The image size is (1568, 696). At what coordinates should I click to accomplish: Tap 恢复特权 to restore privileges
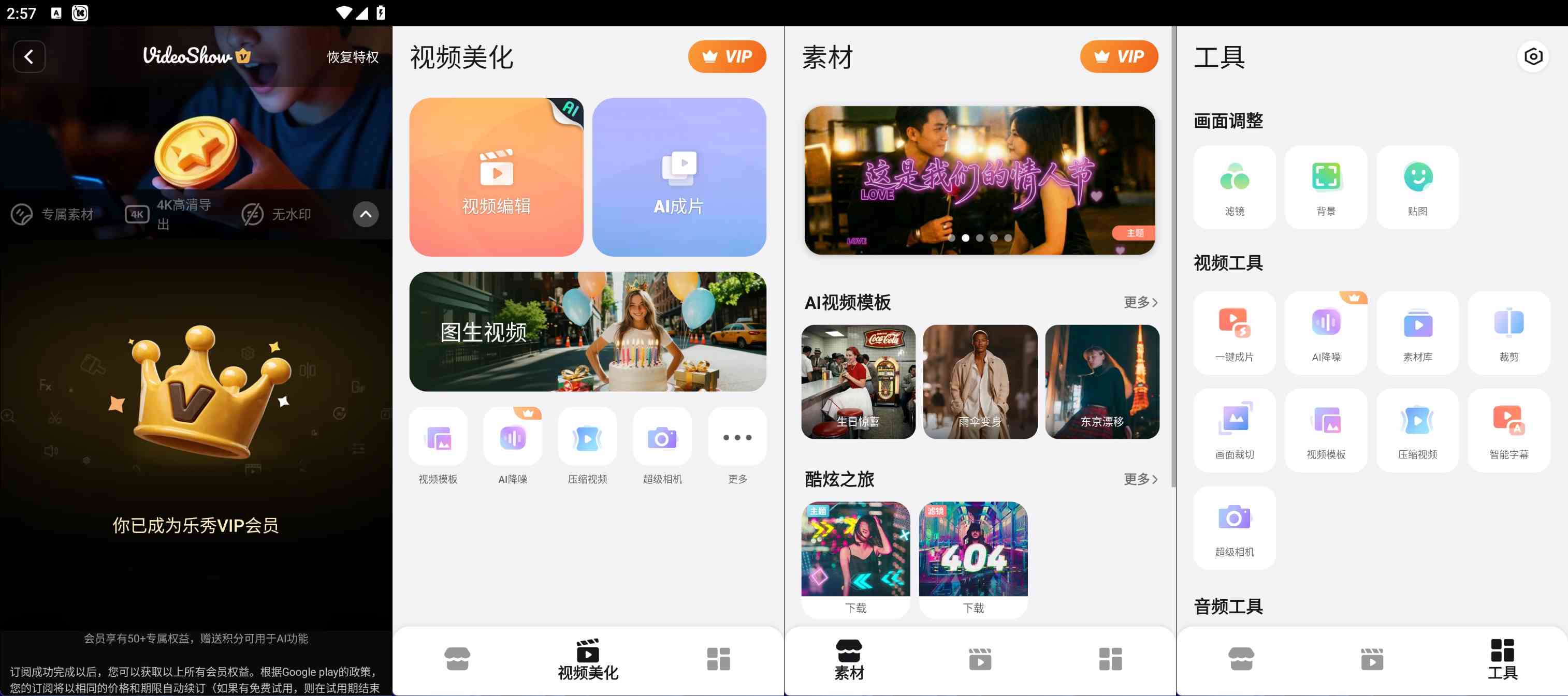(x=353, y=57)
